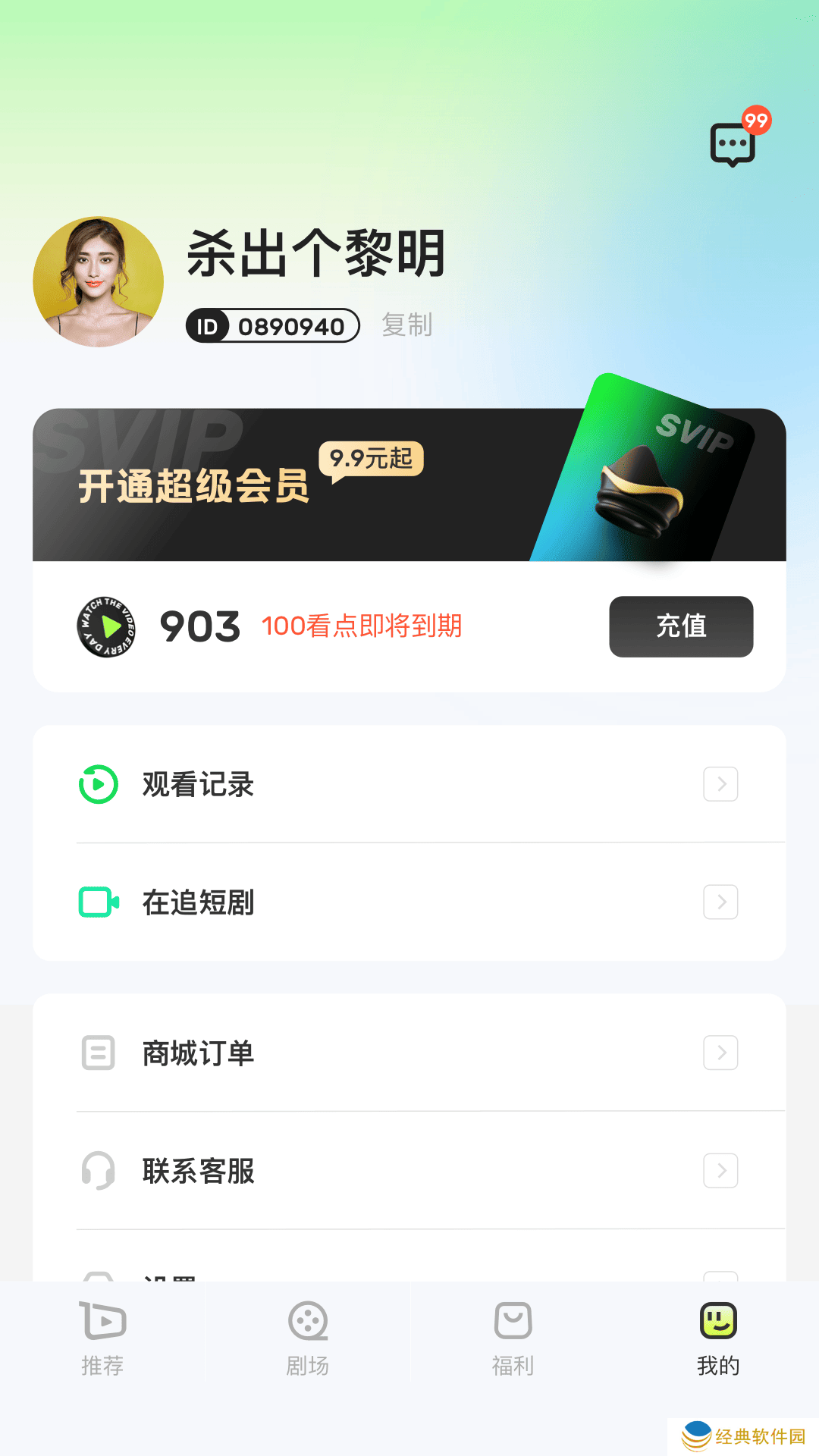Tap the 我的 smiley face nav icon
The image size is (819, 1456).
[x=717, y=1319]
